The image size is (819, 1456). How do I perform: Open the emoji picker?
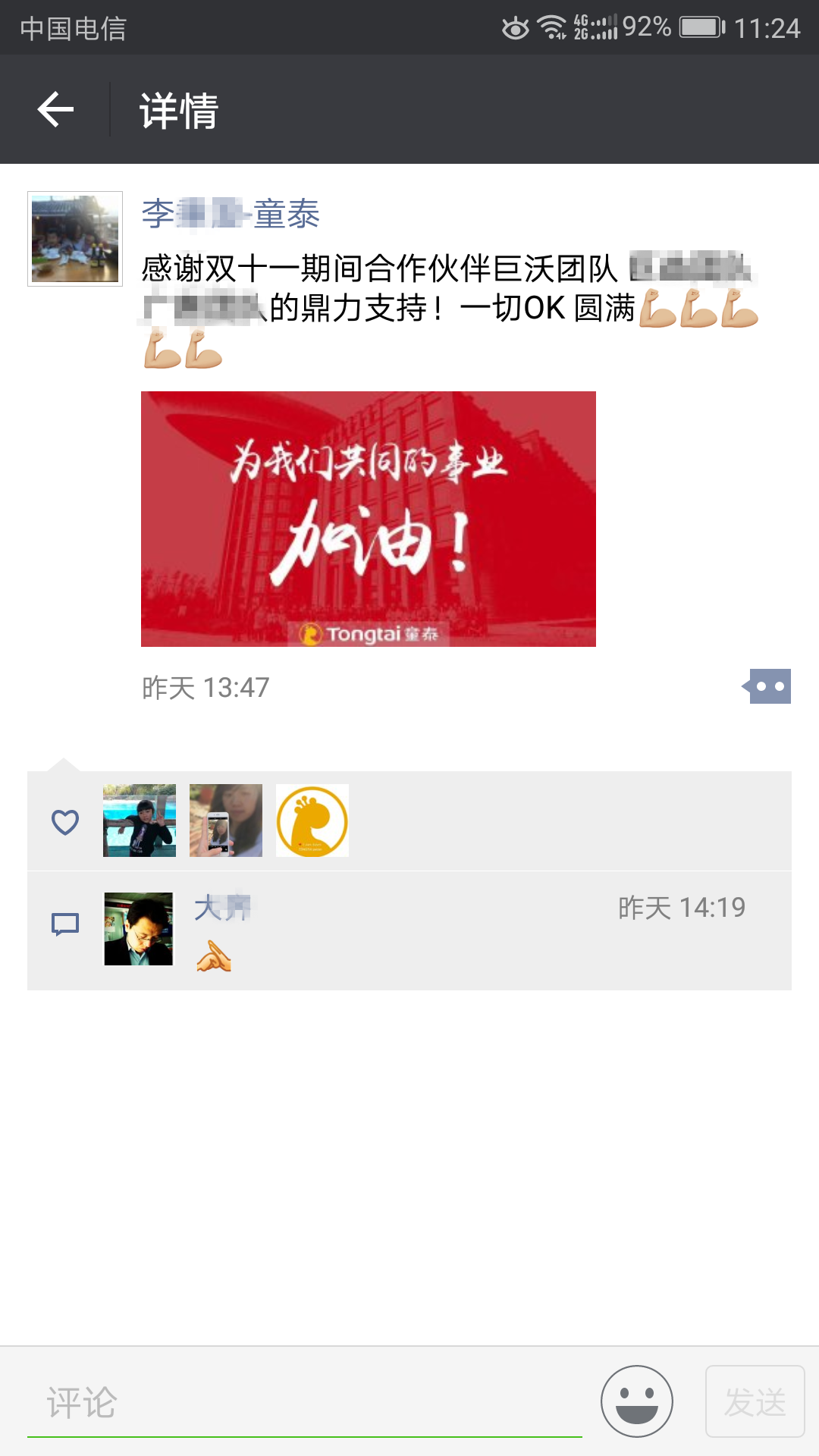coord(637,1401)
